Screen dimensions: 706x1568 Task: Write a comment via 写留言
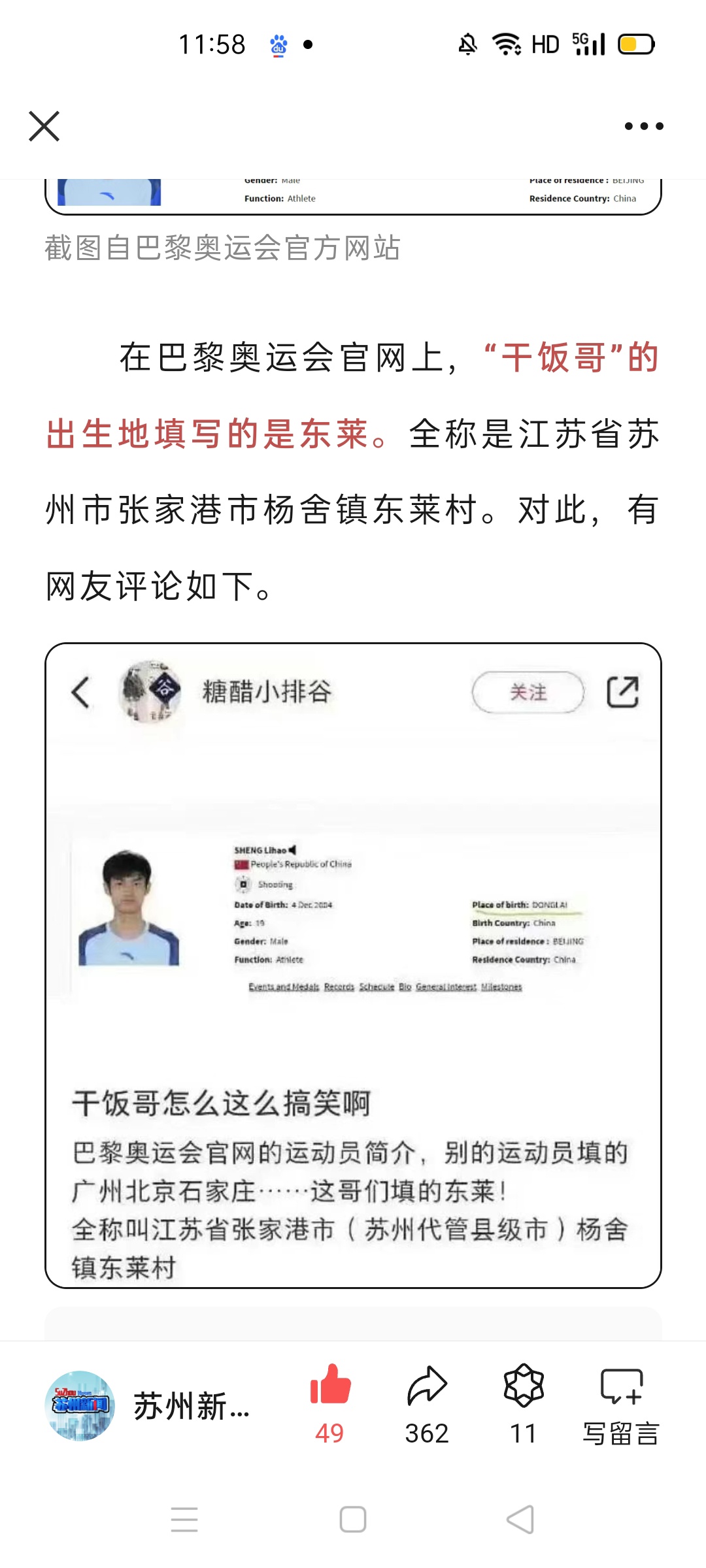click(621, 1405)
